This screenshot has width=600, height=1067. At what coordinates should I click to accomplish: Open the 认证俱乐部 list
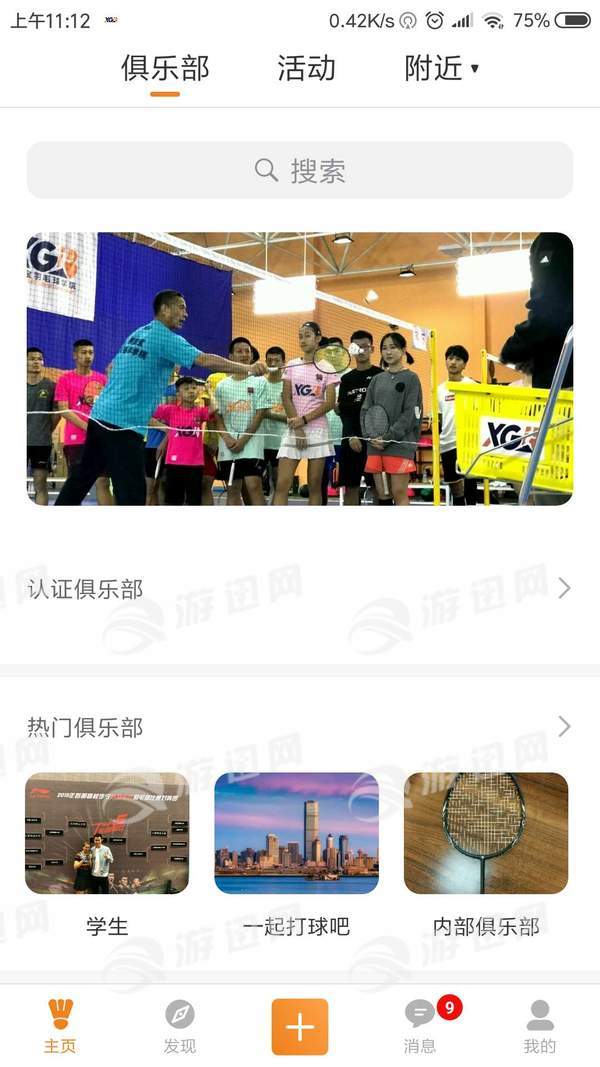coord(300,589)
